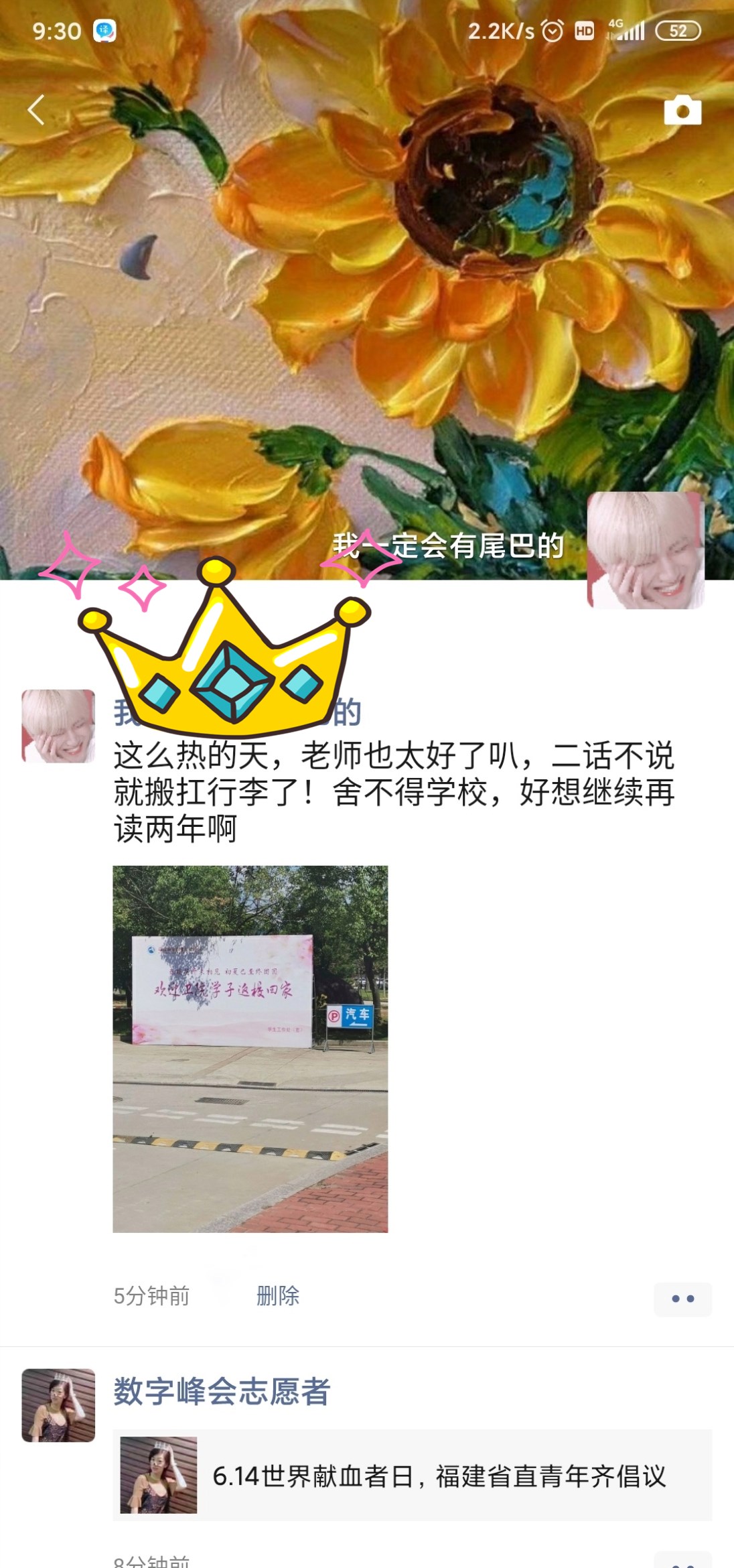Delete the post from 5分钟前
This screenshot has height=1568, width=734.
[x=277, y=1295]
